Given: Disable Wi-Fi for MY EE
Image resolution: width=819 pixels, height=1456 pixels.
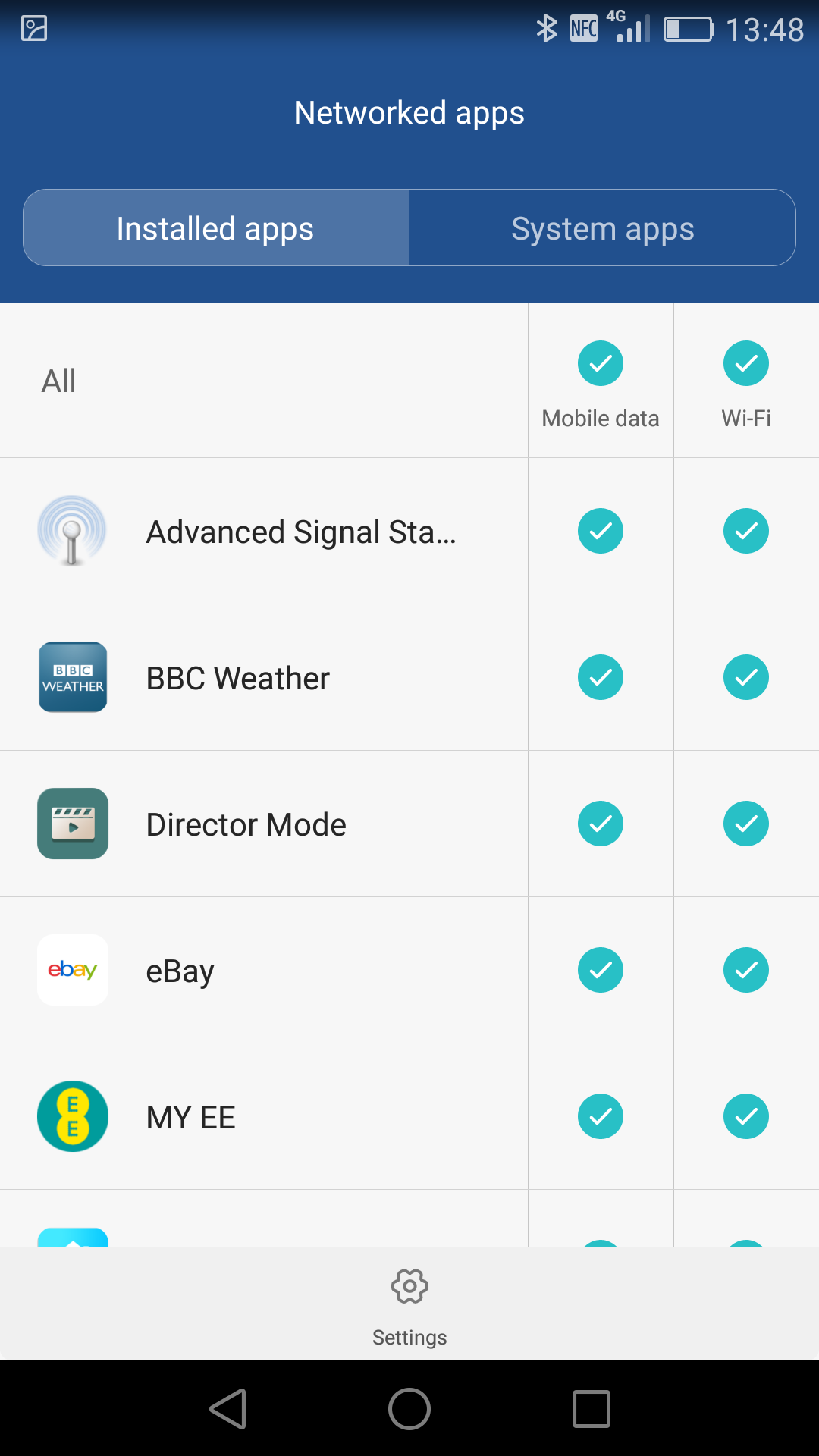Looking at the screenshot, I should click(x=746, y=1116).
